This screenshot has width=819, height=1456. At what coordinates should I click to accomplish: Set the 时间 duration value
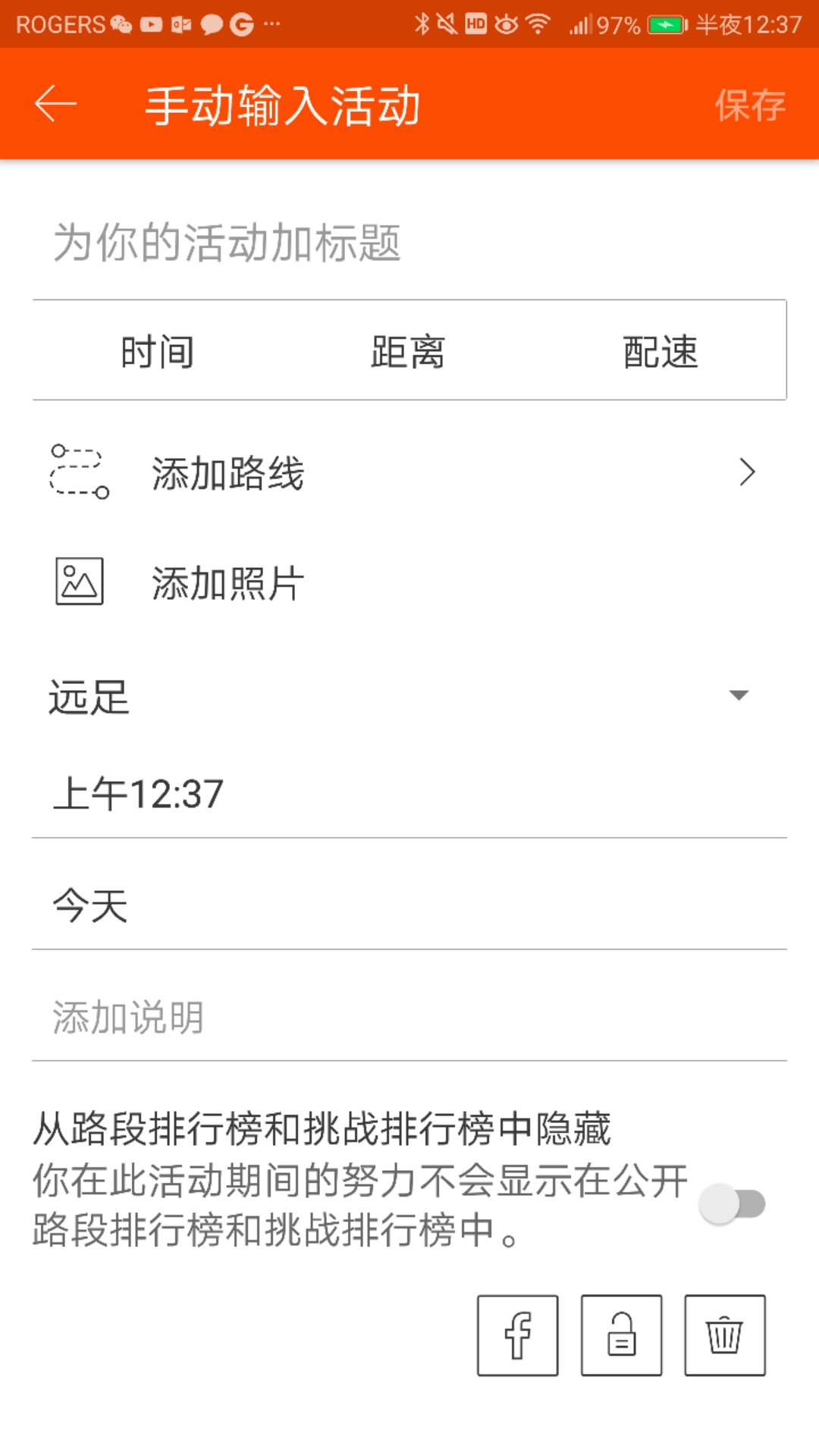158,352
